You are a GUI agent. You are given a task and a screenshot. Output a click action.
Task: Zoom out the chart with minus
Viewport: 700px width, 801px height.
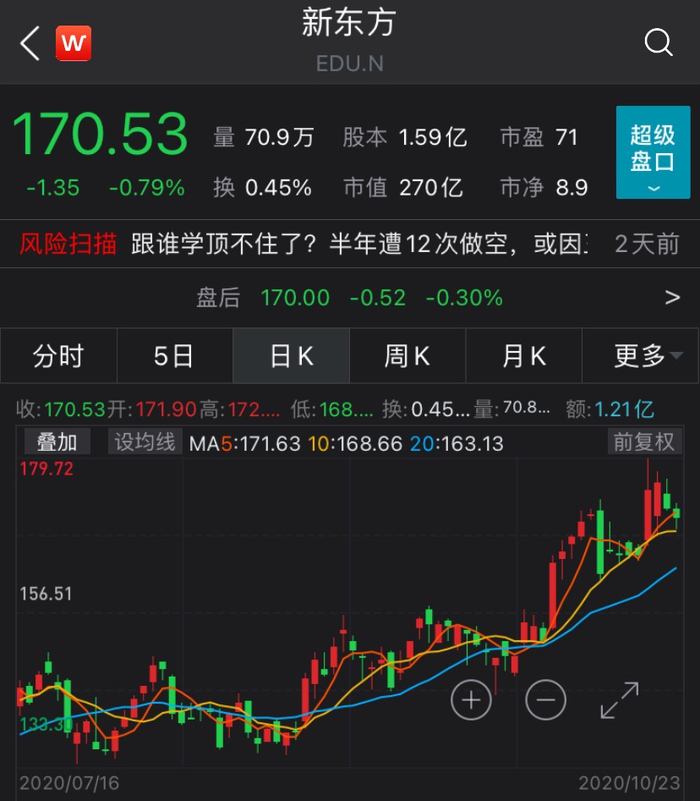coord(545,700)
